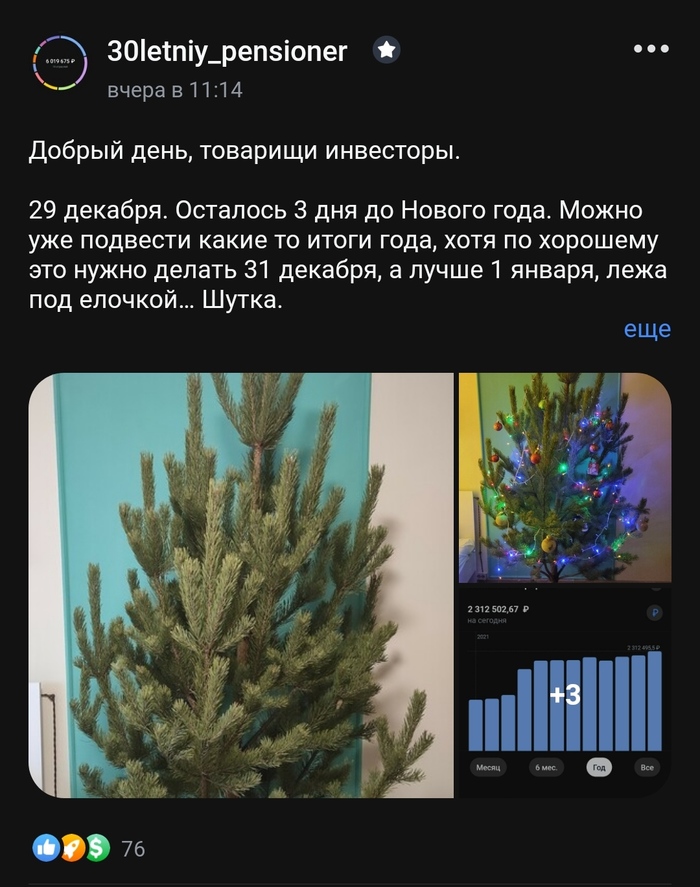Open the 30letniy_pensioner username link
This screenshot has width=700, height=887.
(x=227, y=51)
